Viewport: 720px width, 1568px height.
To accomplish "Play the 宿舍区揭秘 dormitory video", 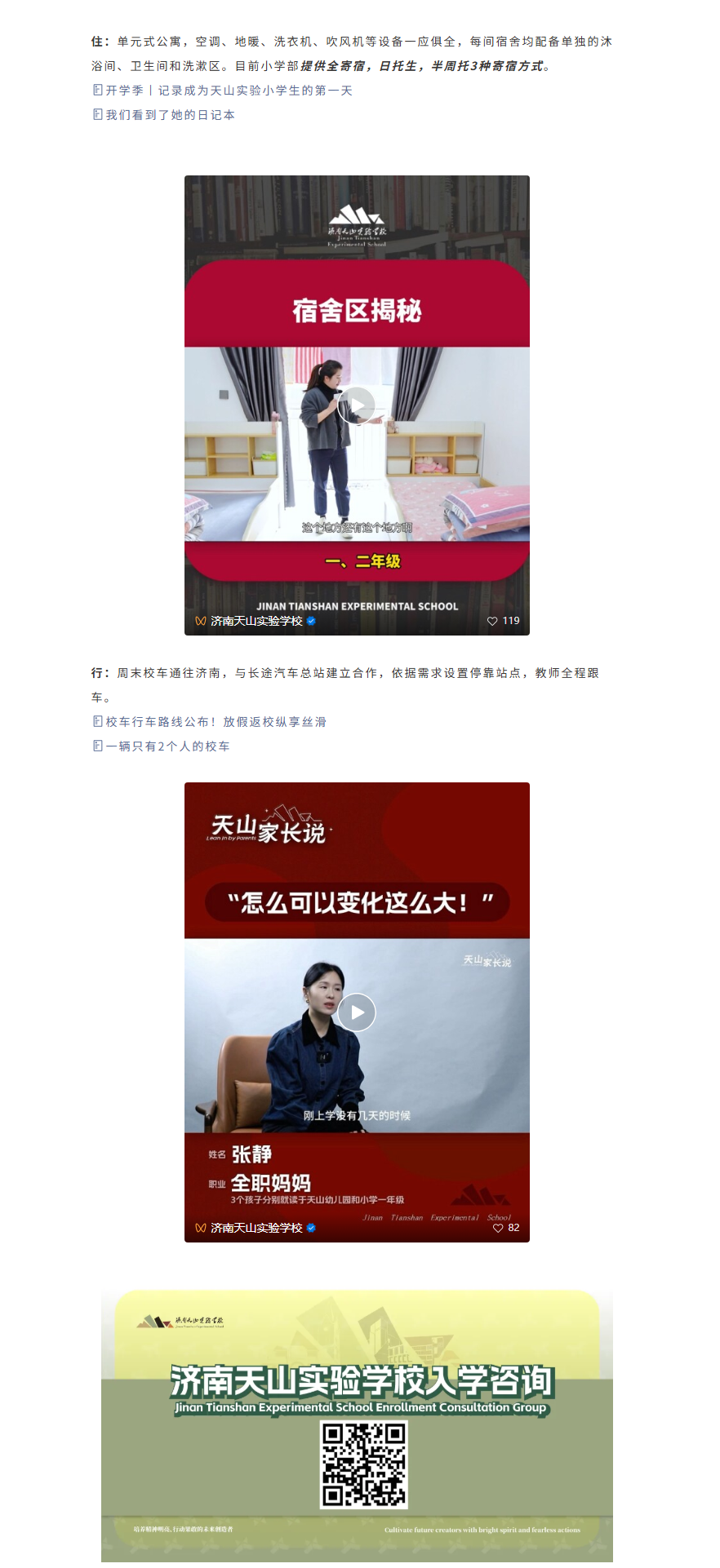I will pos(357,405).
